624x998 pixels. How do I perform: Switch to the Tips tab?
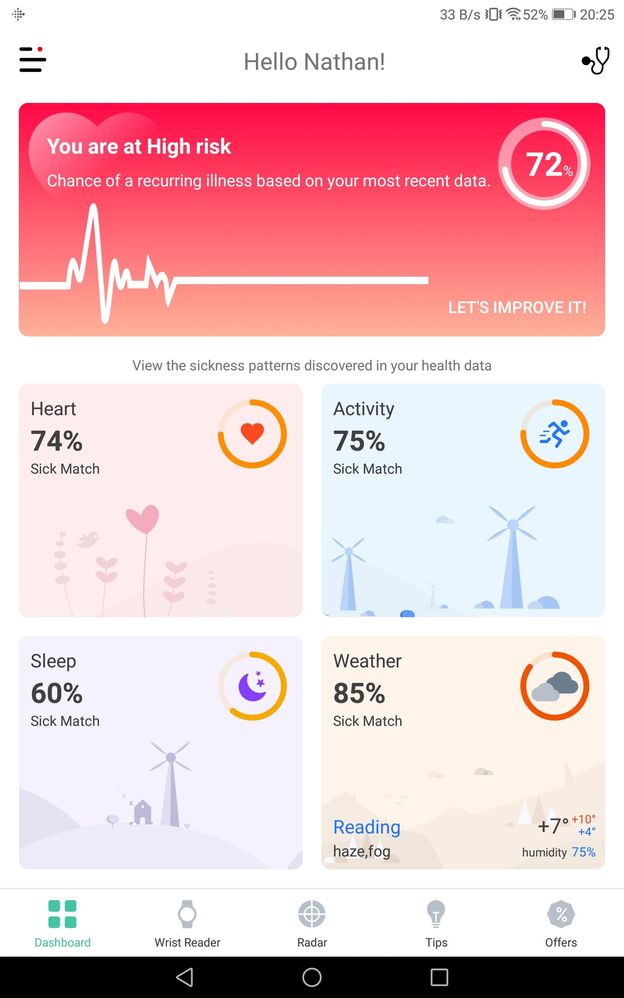pos(436,924)
